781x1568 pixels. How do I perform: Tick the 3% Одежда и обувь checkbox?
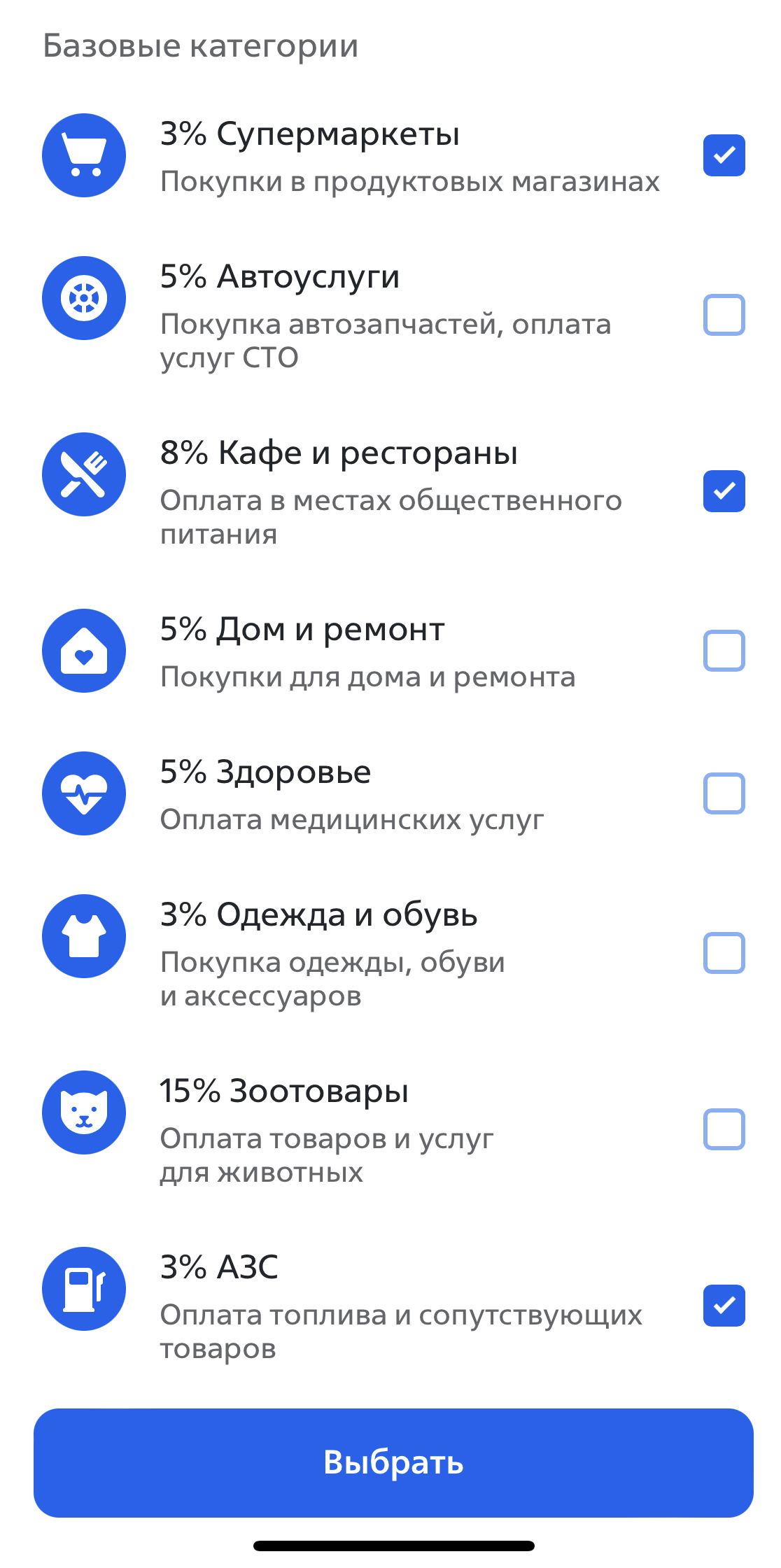(724, 953)
